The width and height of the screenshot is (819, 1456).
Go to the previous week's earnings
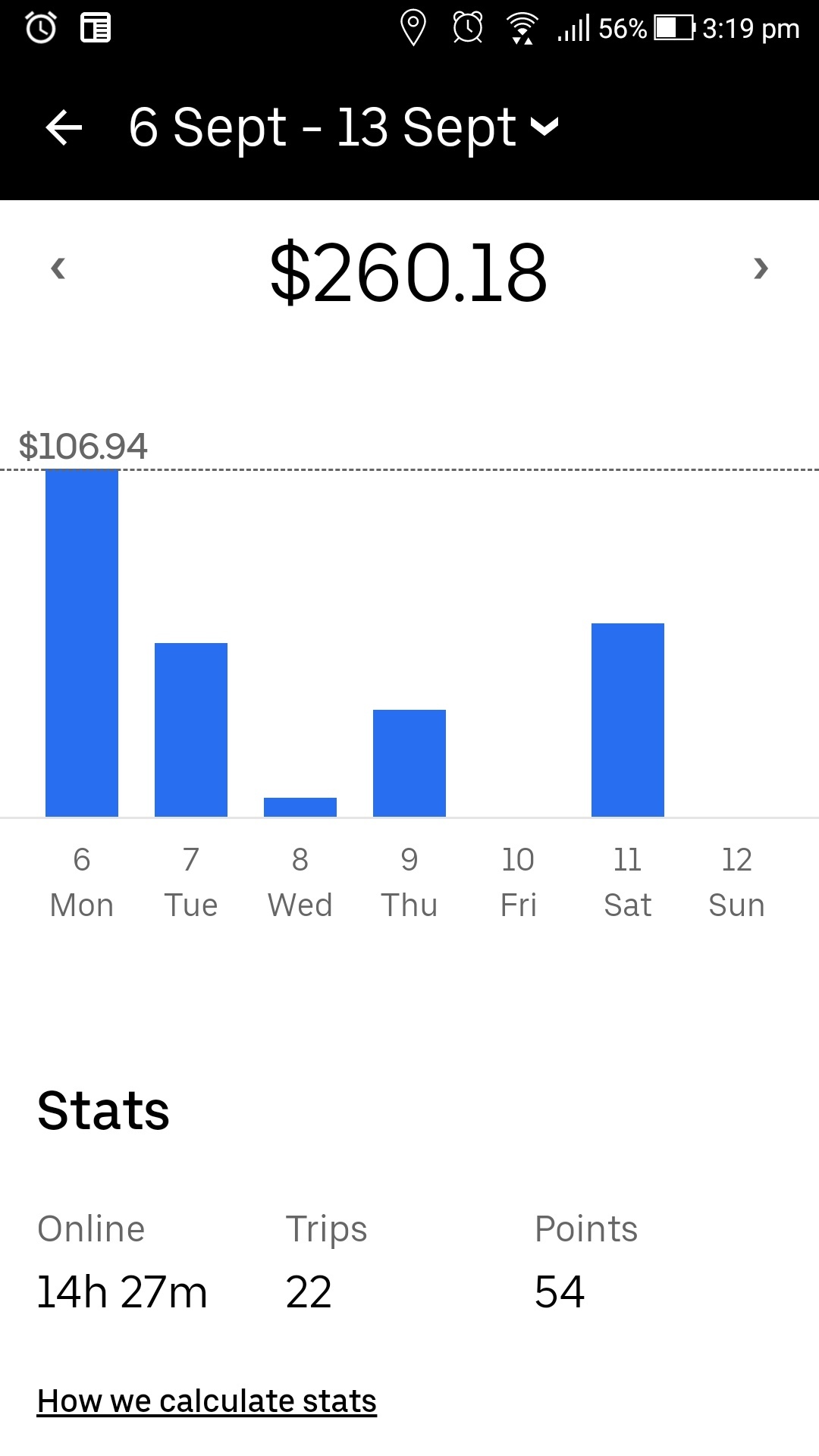tap(58, 268)
